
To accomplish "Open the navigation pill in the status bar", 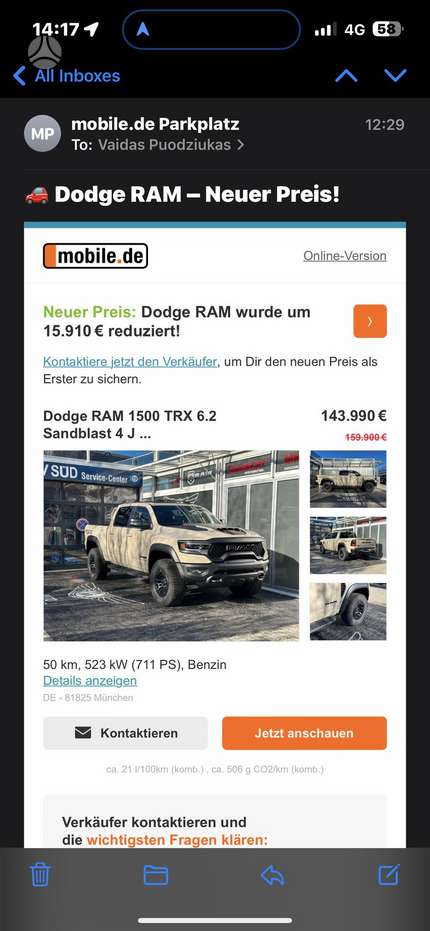I will (211, 29).
